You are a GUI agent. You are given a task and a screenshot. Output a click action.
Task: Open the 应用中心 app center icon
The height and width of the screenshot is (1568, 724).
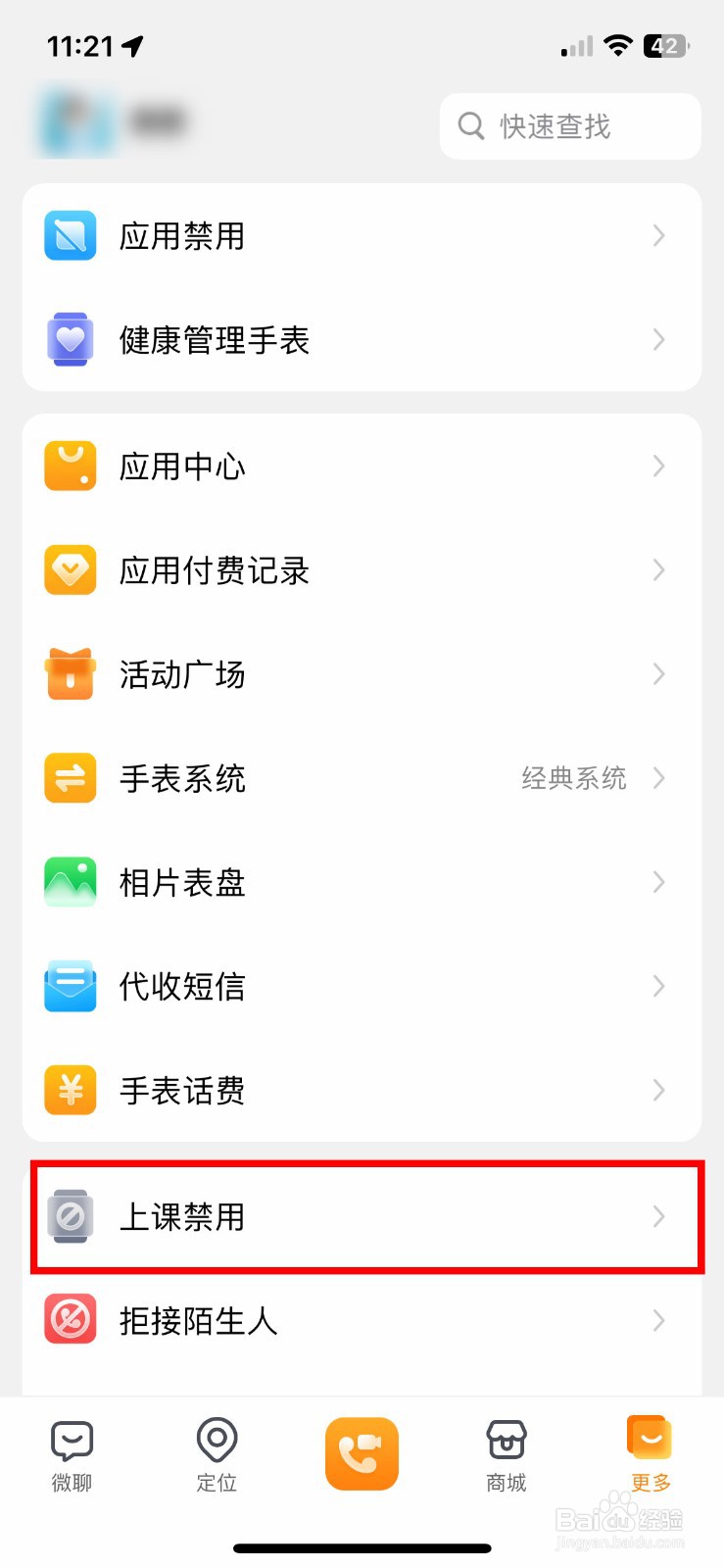point(69,465)
